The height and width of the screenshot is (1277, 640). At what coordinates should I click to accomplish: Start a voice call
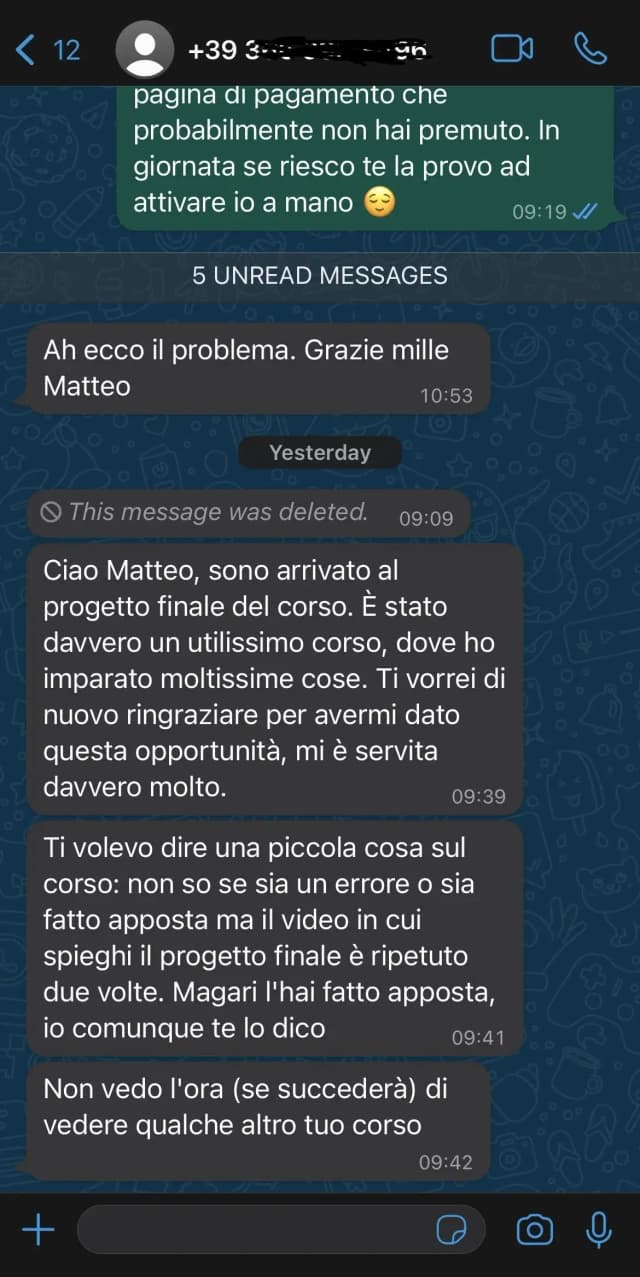pos(591,49)
